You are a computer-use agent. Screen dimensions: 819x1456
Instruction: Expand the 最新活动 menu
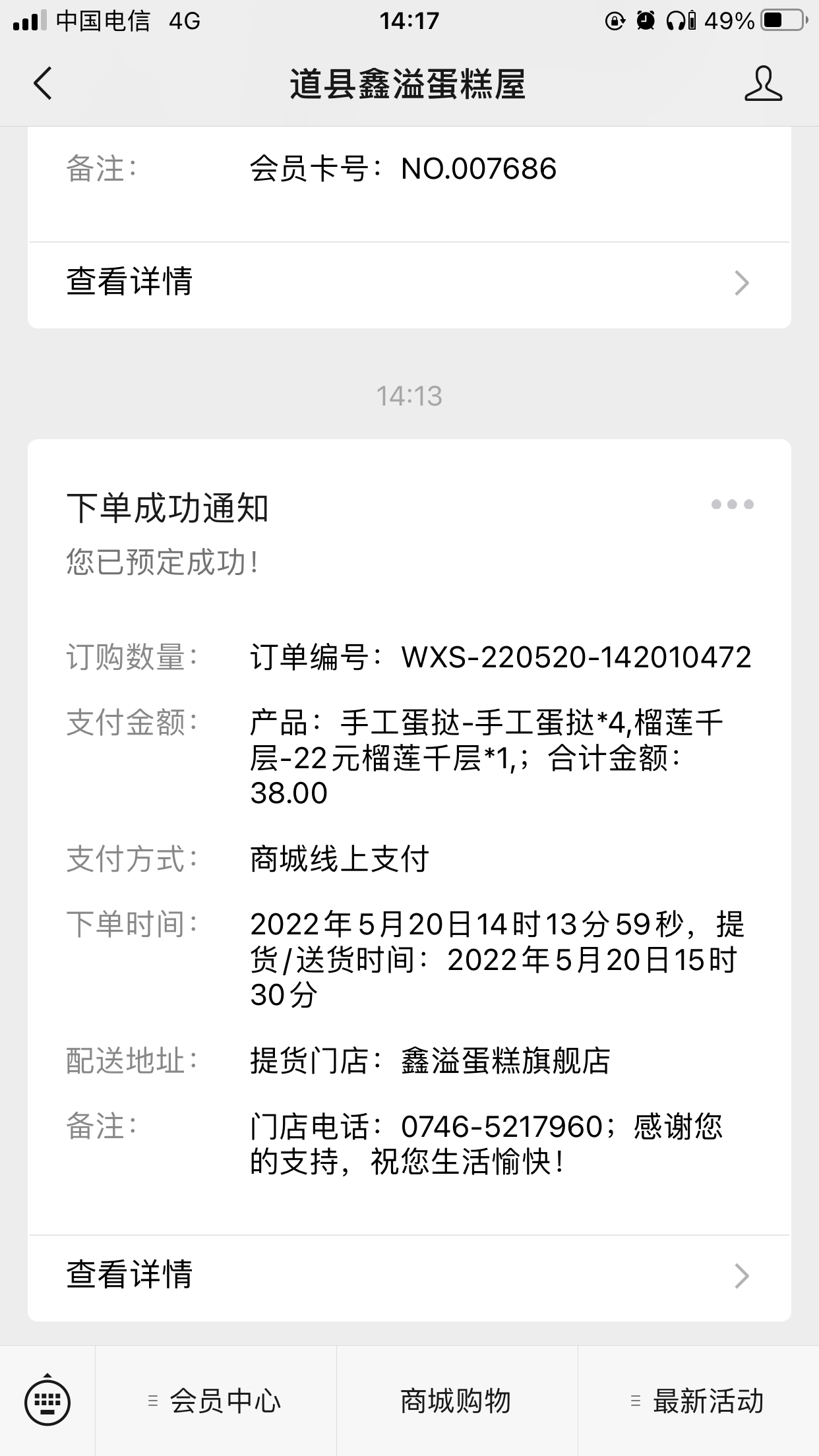(698, 1401)
